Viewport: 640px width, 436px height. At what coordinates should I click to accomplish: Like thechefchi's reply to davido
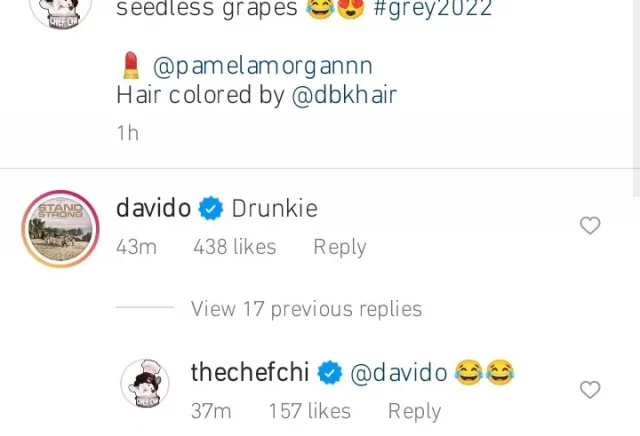click(590, 389)
